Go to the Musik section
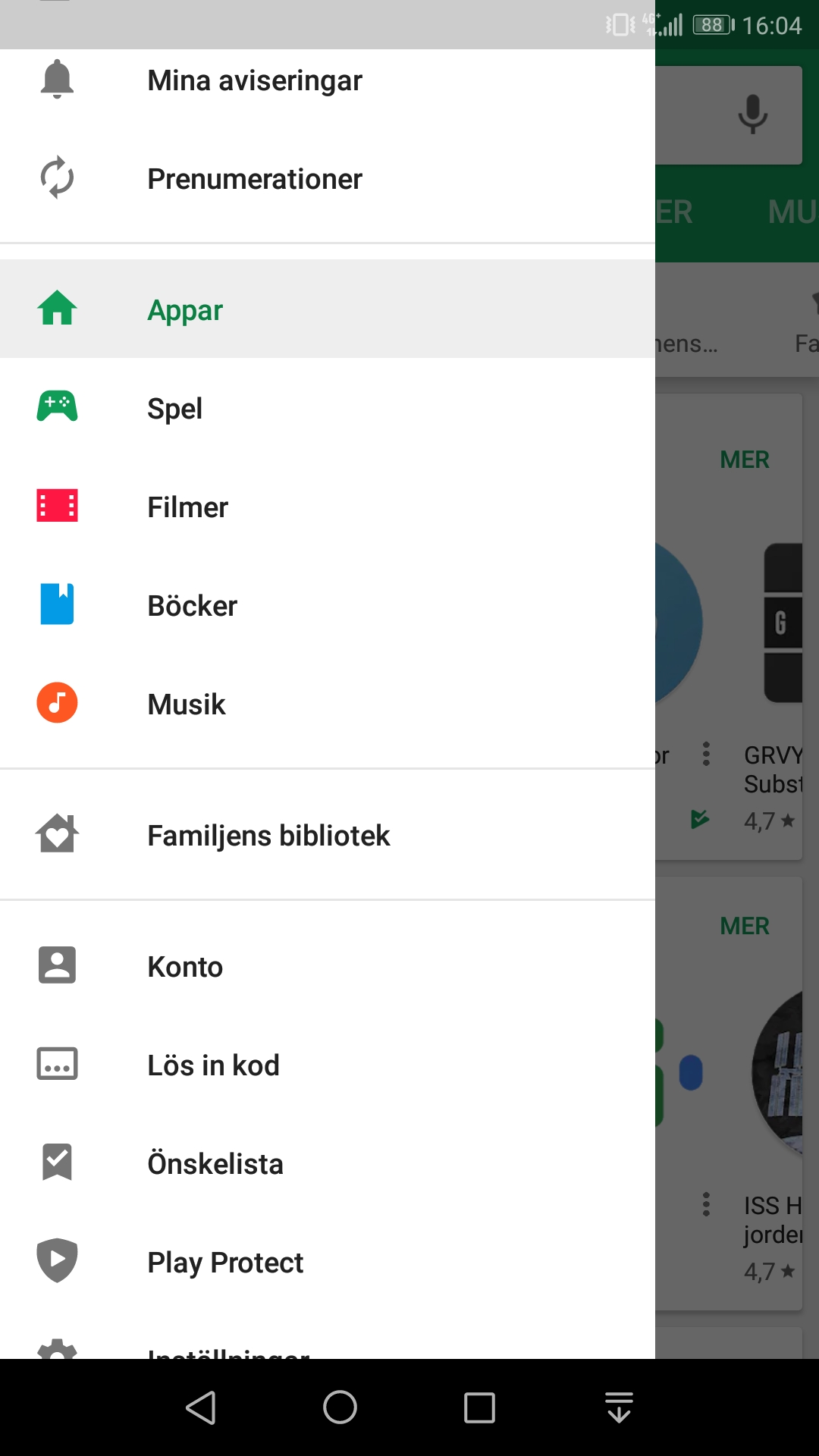Image resolution: width=819 pixels, height=1456 pixels. click(328, 704)
